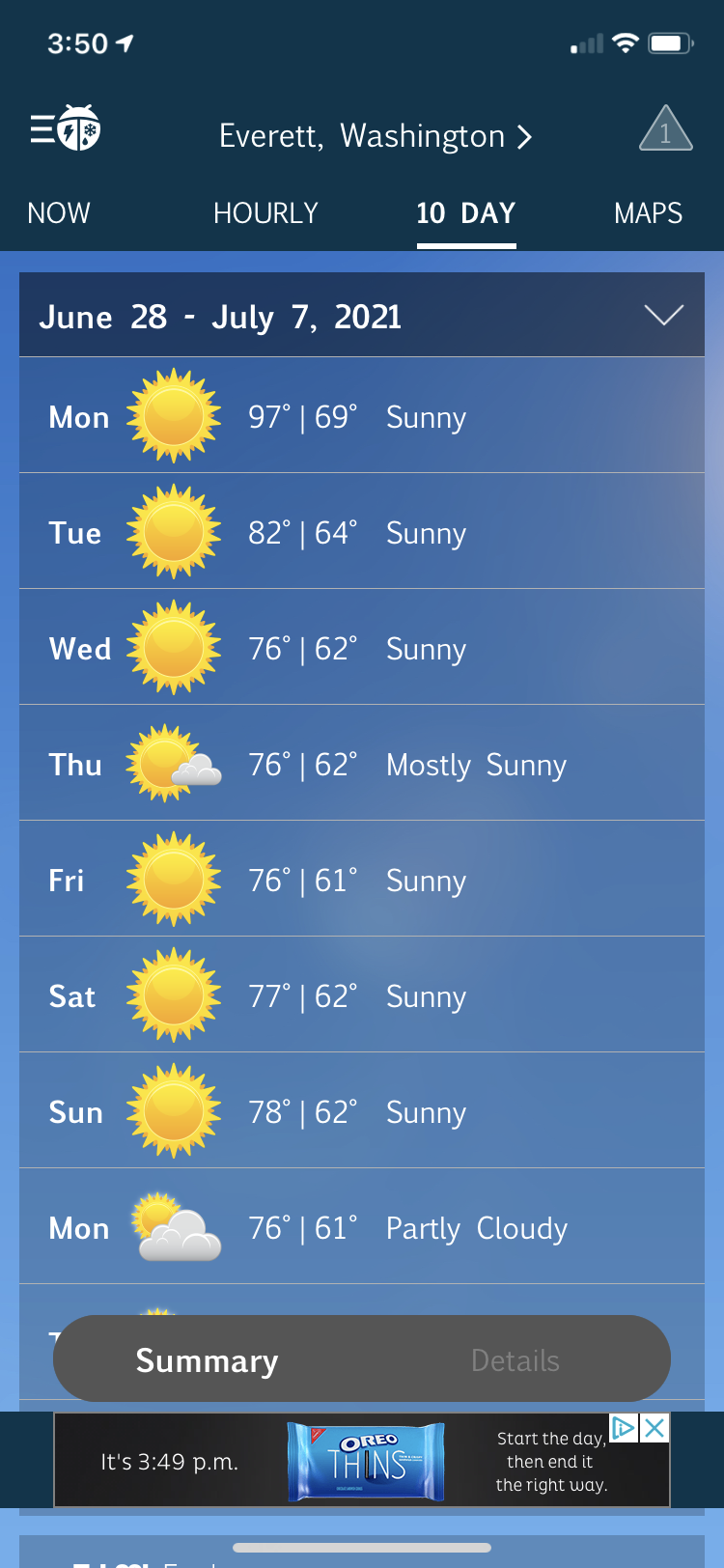
Task: Switch to the Details view
Action: pos(515,1359)
